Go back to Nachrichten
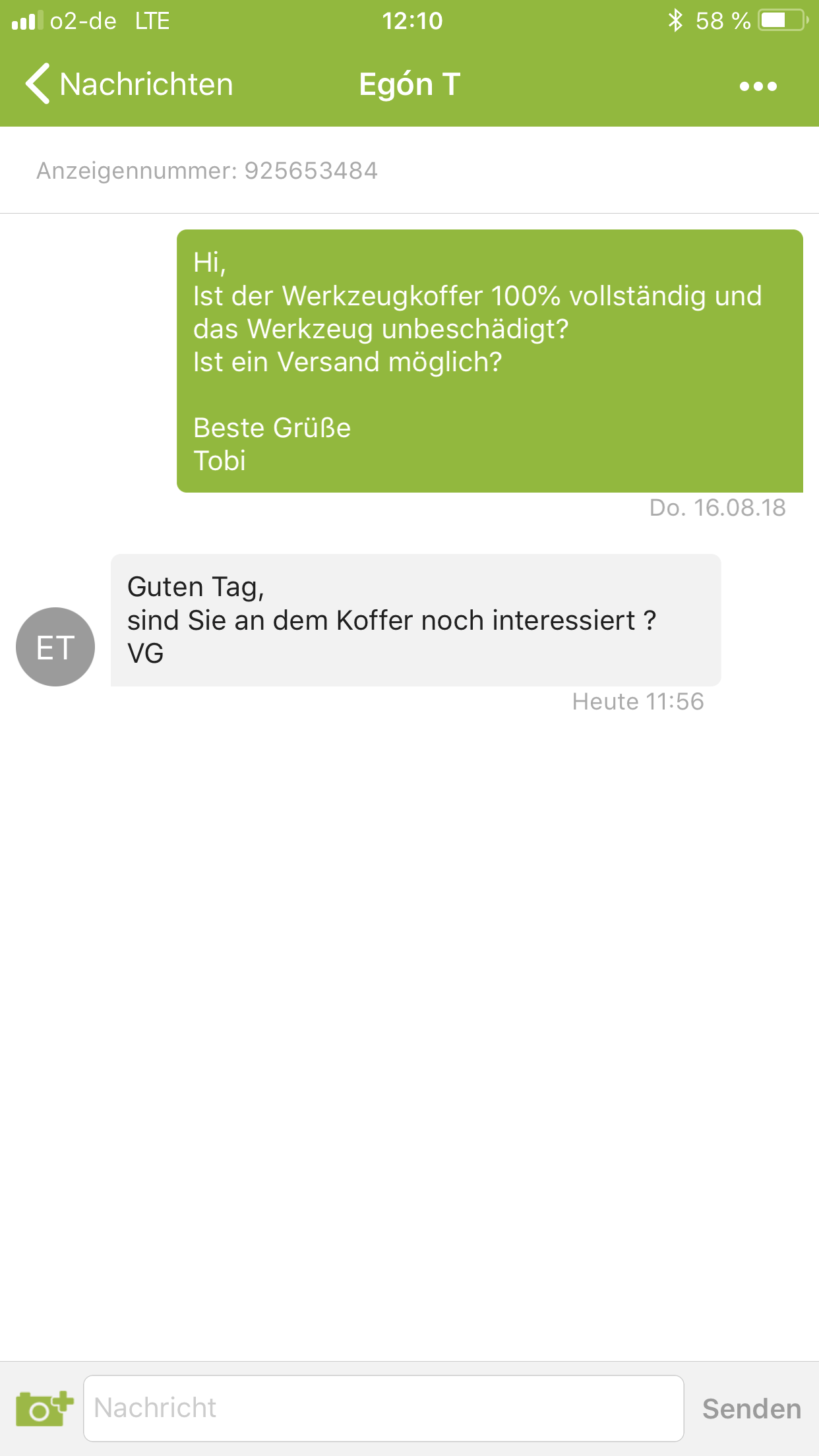The width and height of the screenshot is (819, 1456). (129, 84)
